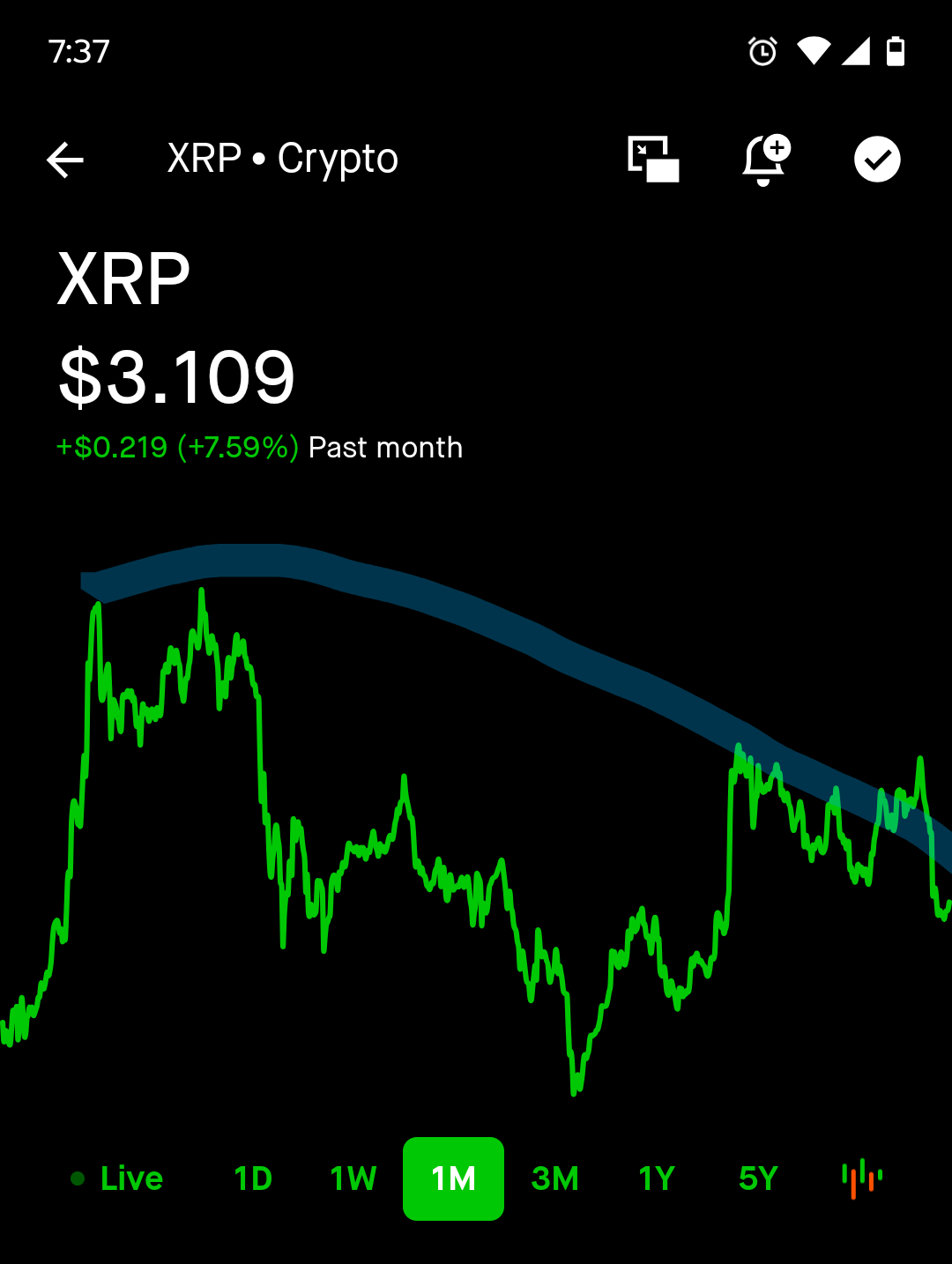952x1264 pixels.
Task: Select the 1W time range
Action: coord(353,1178)
